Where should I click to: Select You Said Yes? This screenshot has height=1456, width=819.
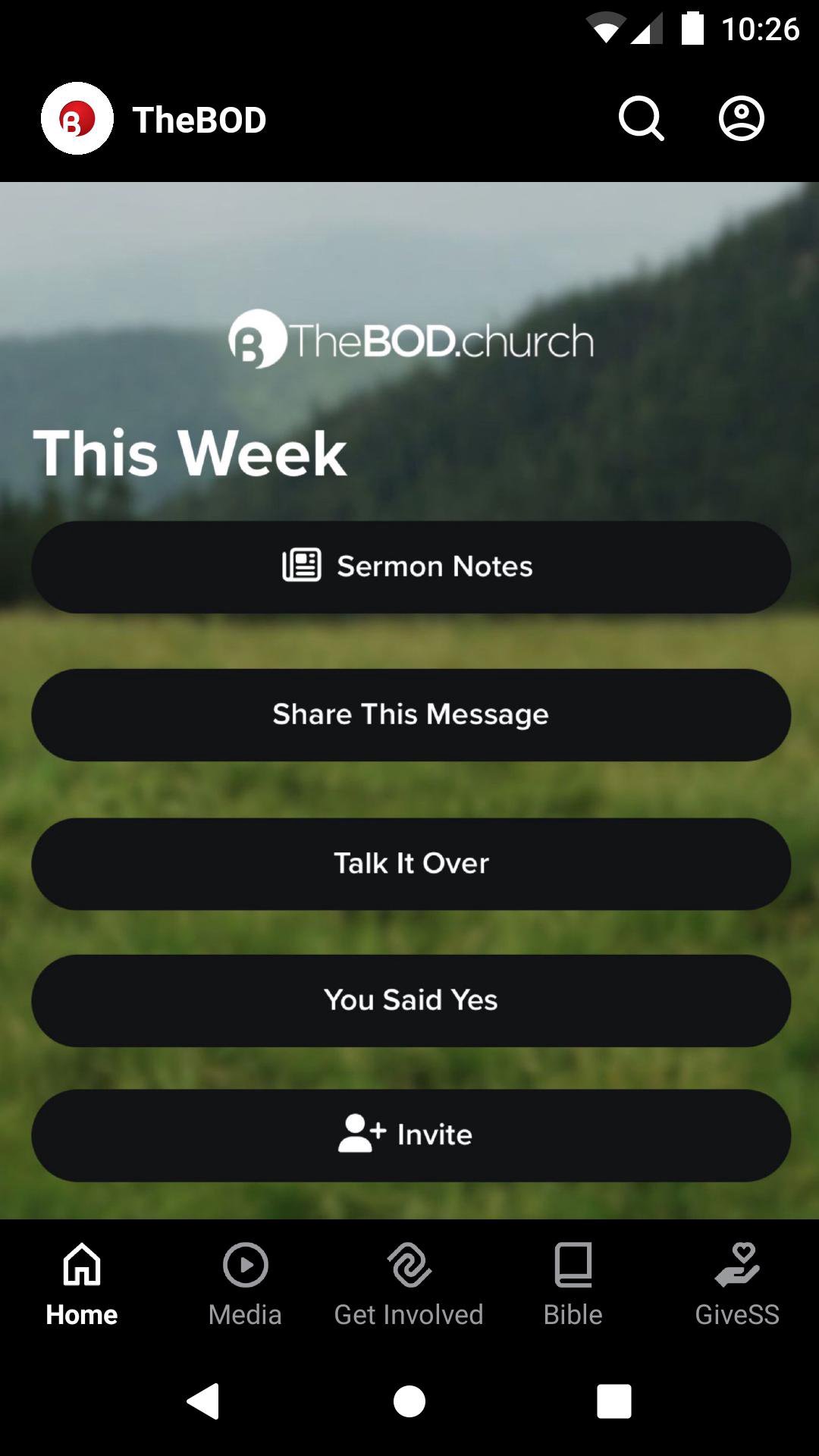tap(410, 1000)
